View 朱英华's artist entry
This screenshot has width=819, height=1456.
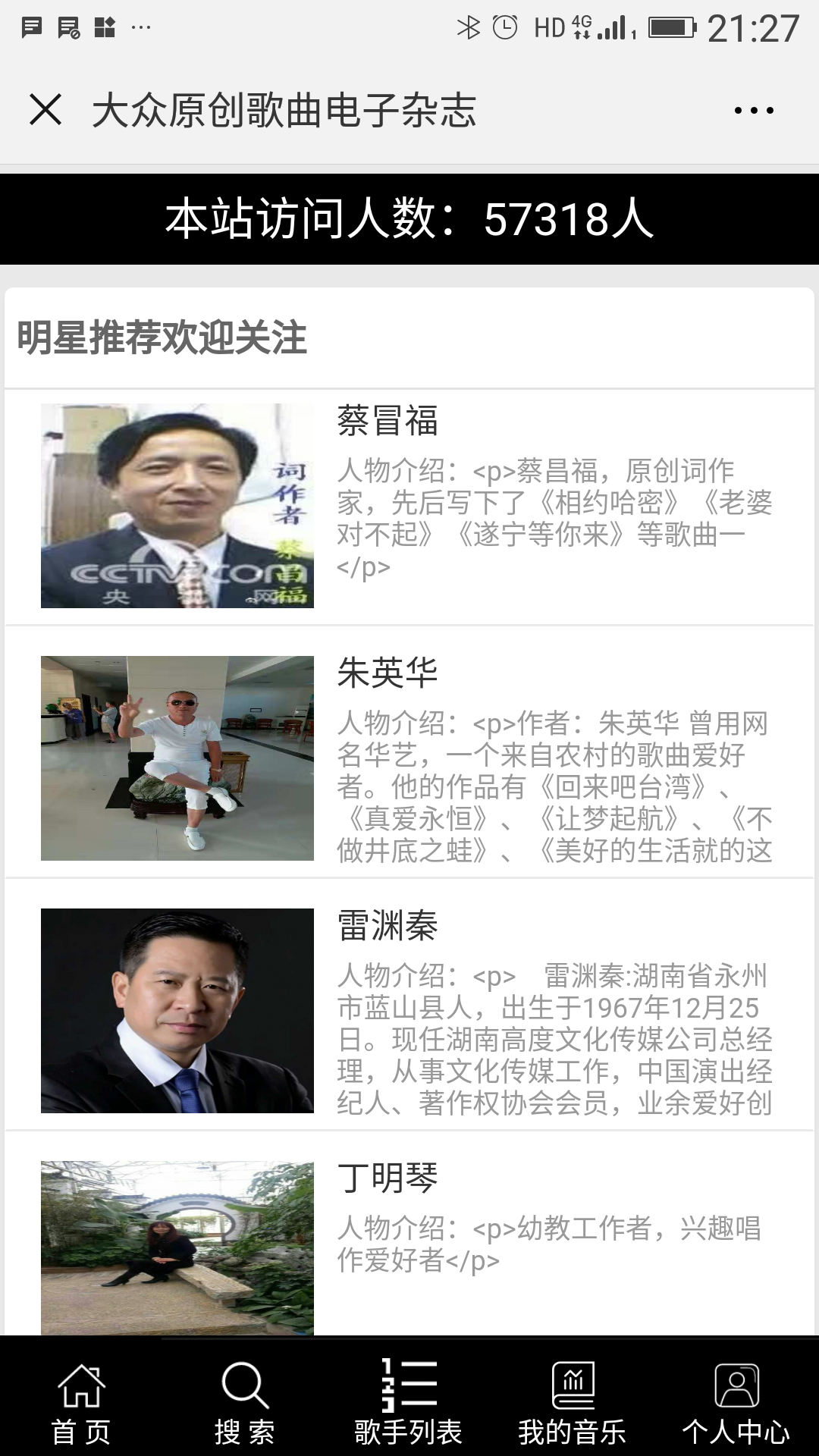(x=409, y=758)
